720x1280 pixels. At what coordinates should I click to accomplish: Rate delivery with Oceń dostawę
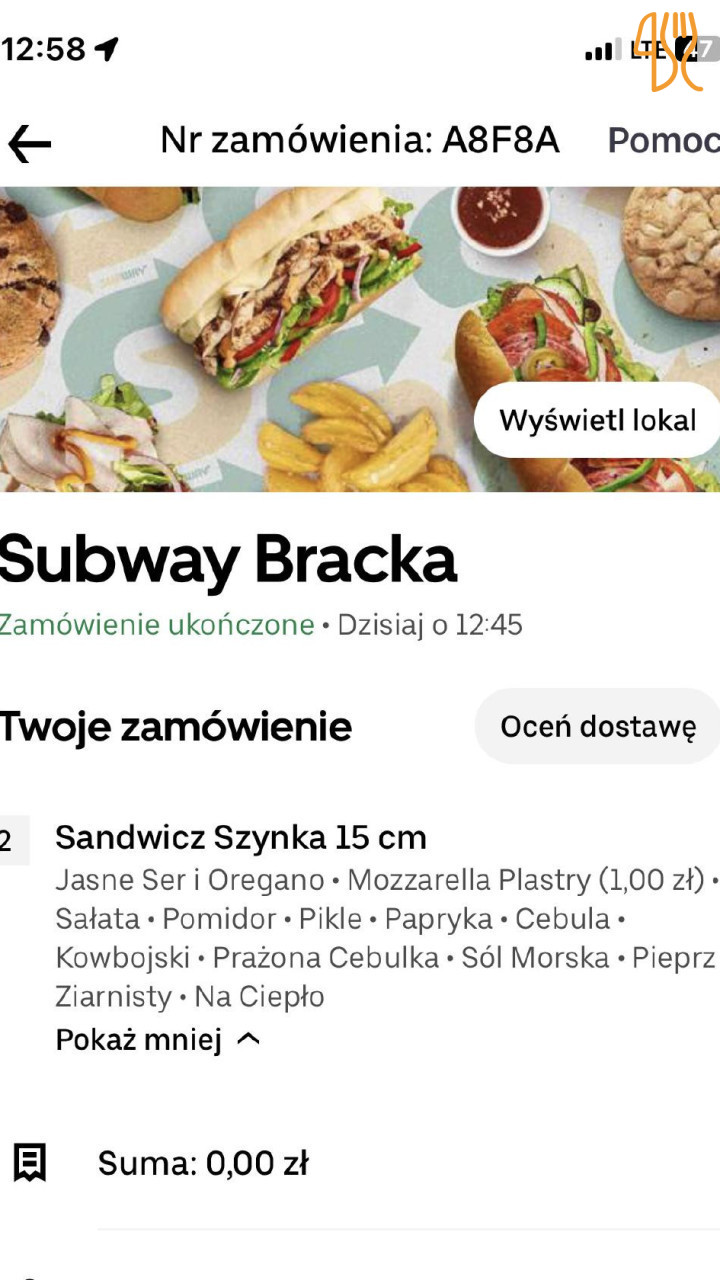[x=598, y=727]
